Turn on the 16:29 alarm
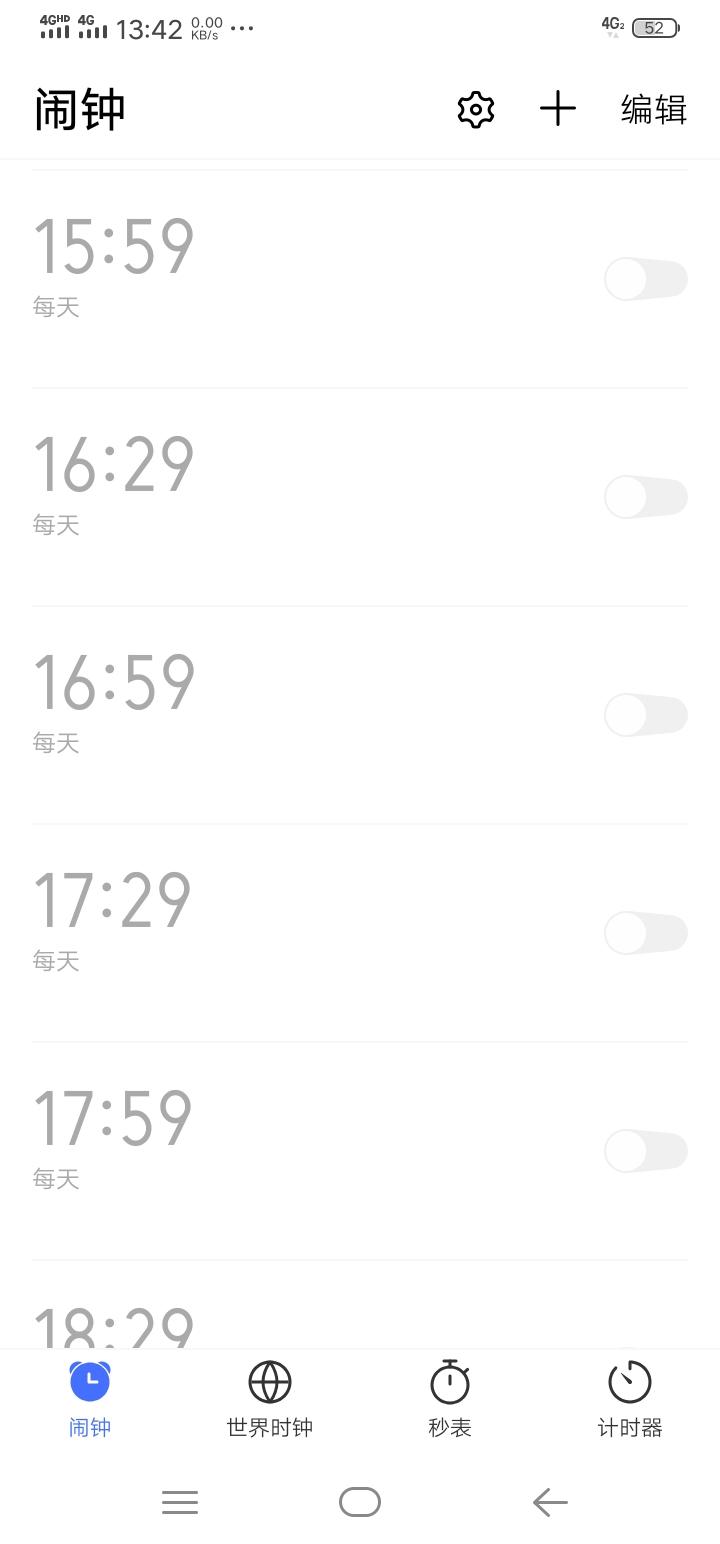 (646, 497)
